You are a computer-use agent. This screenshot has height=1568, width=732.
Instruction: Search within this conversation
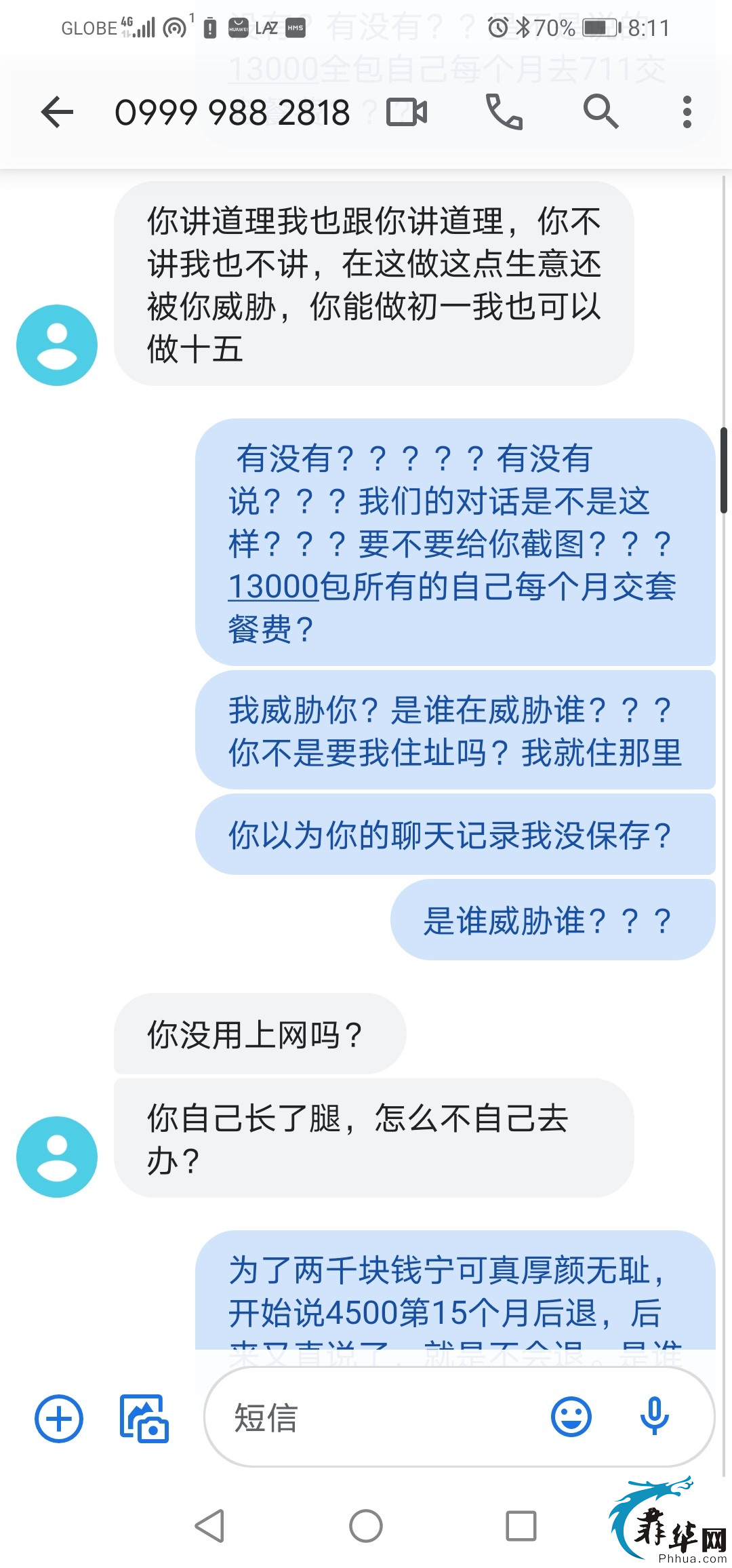pyautogui.click(x=601, y=112)
